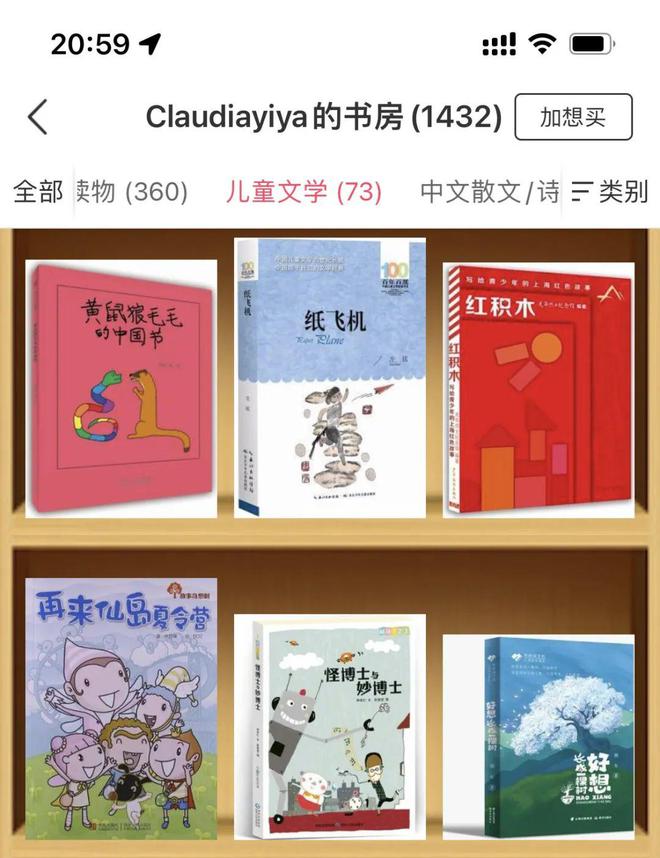
Task: Open the 类别 category filter
Action: pyautogui.click(x=610, y=191)
